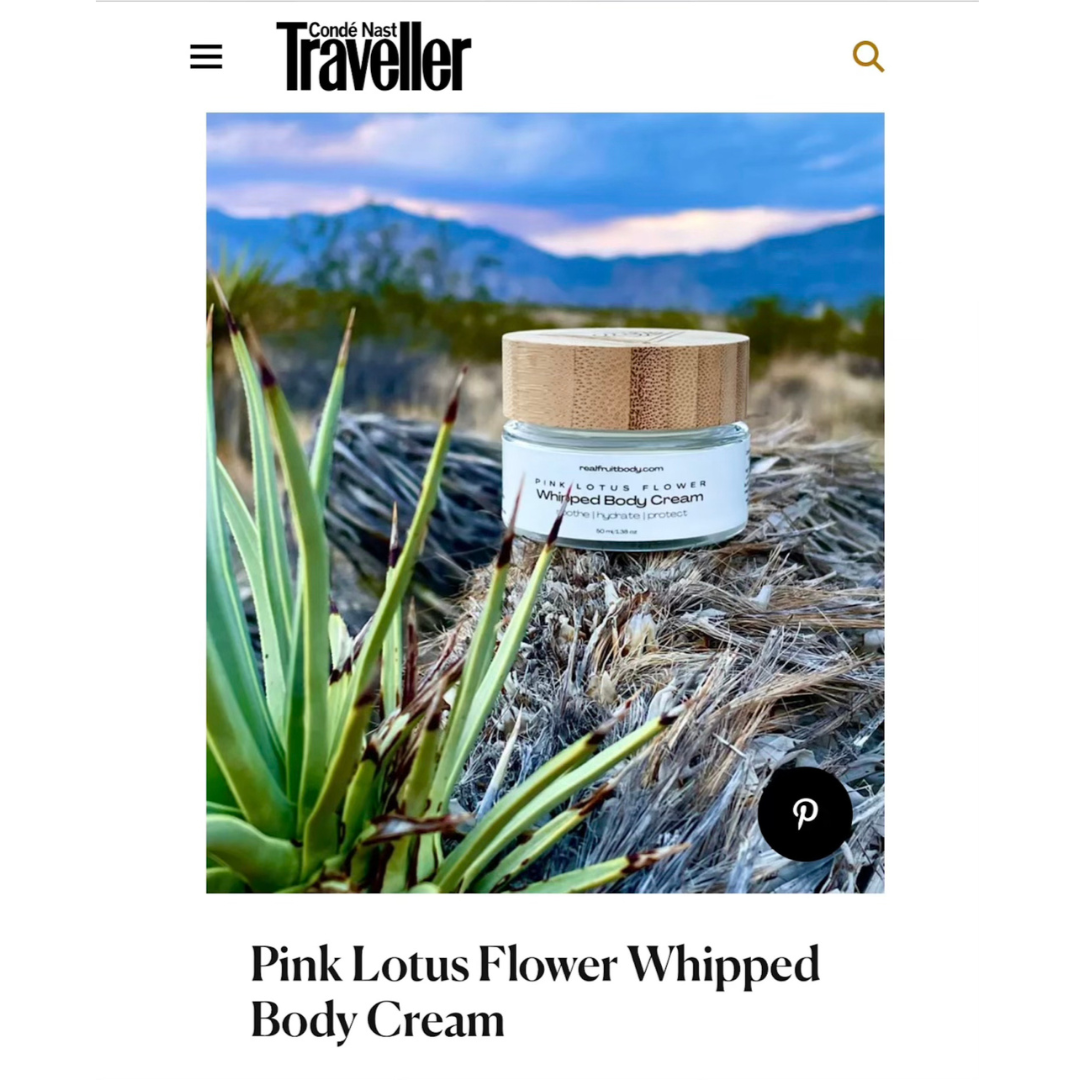Image resolution: width=1080 pixels, height=1080 pixels.
Task: Pin the body cream image to Pinterest
Action: [x=805, y=814]
